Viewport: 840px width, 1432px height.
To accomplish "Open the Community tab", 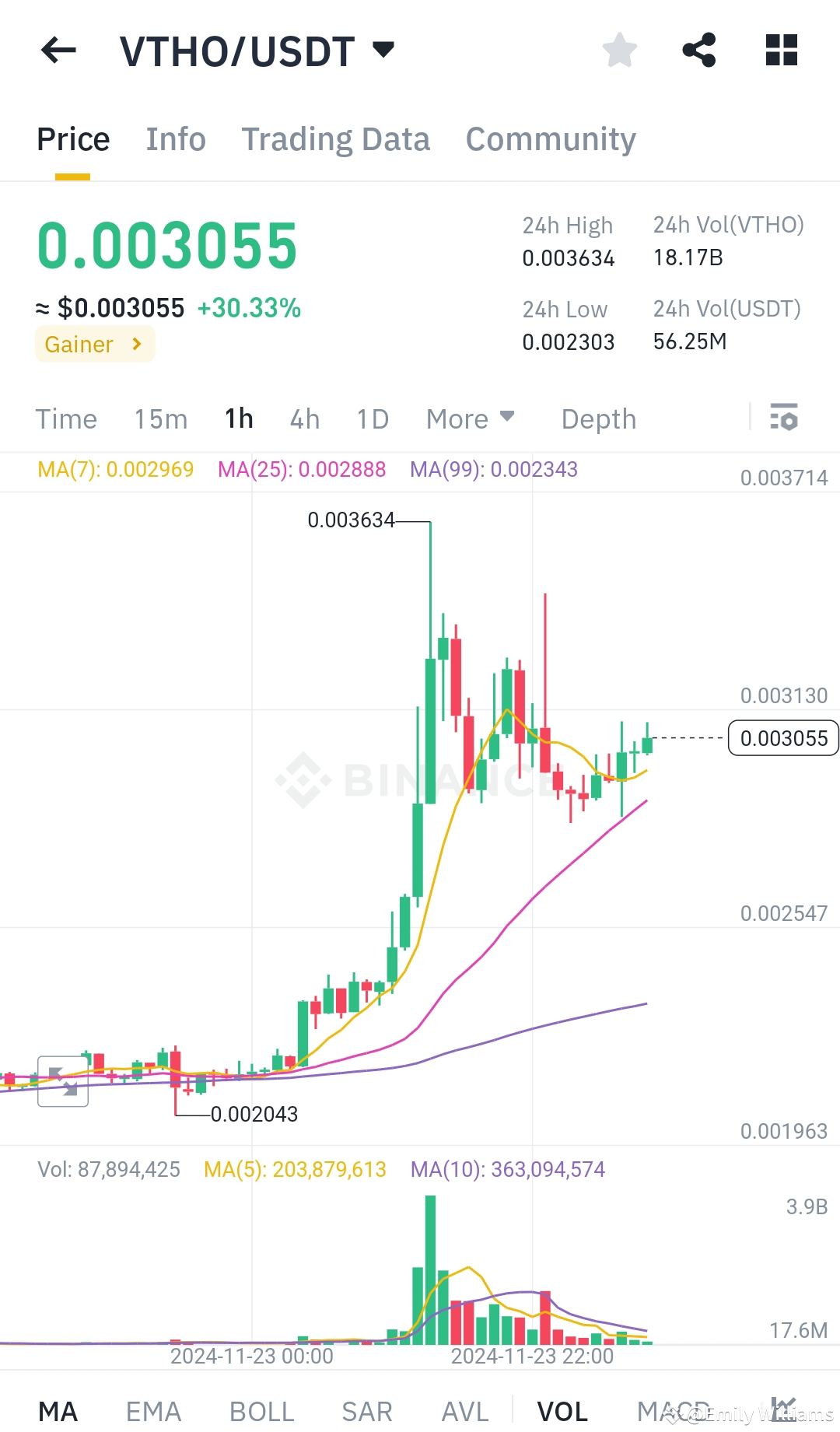I will pos(550,138).
